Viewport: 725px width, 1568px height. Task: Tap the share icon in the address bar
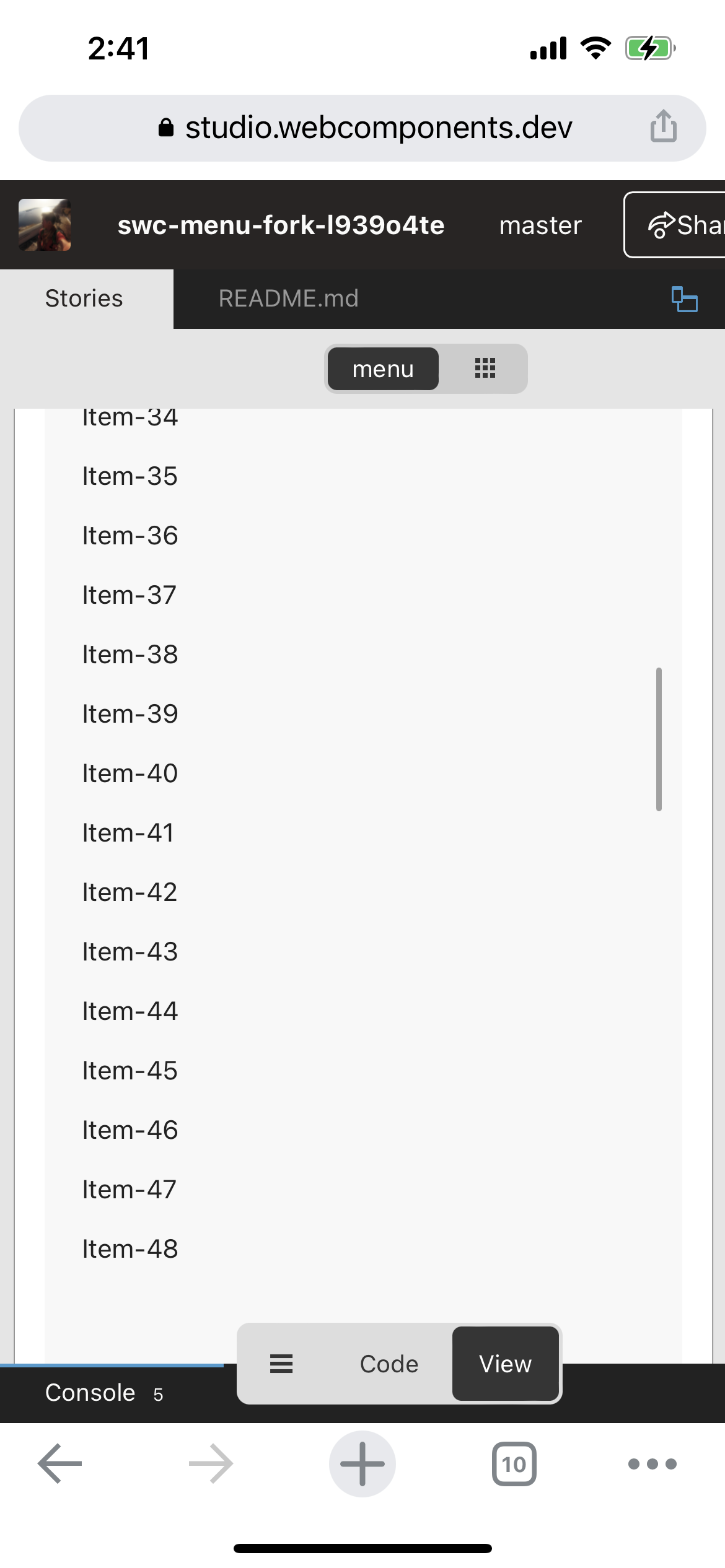[663, 127]
